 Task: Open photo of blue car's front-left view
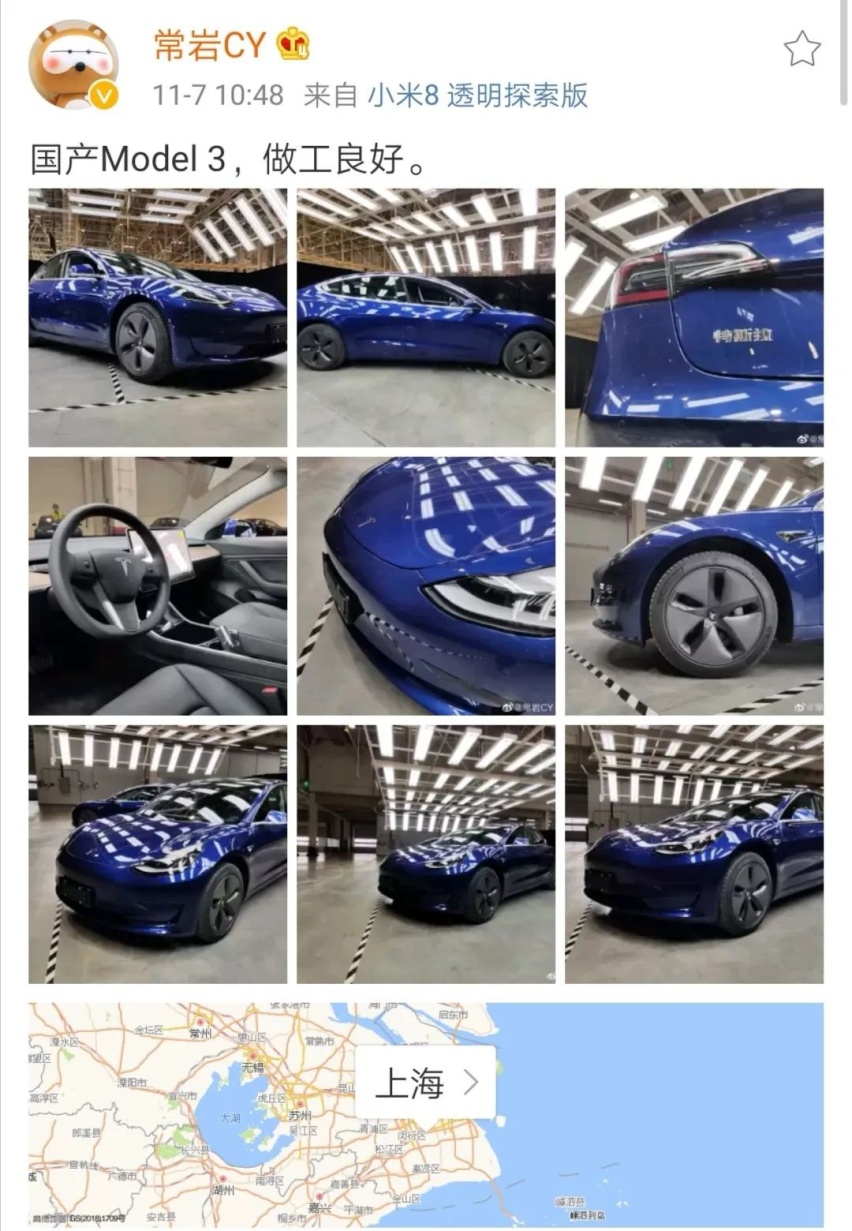pyautogui.click(x=158, y=317)
